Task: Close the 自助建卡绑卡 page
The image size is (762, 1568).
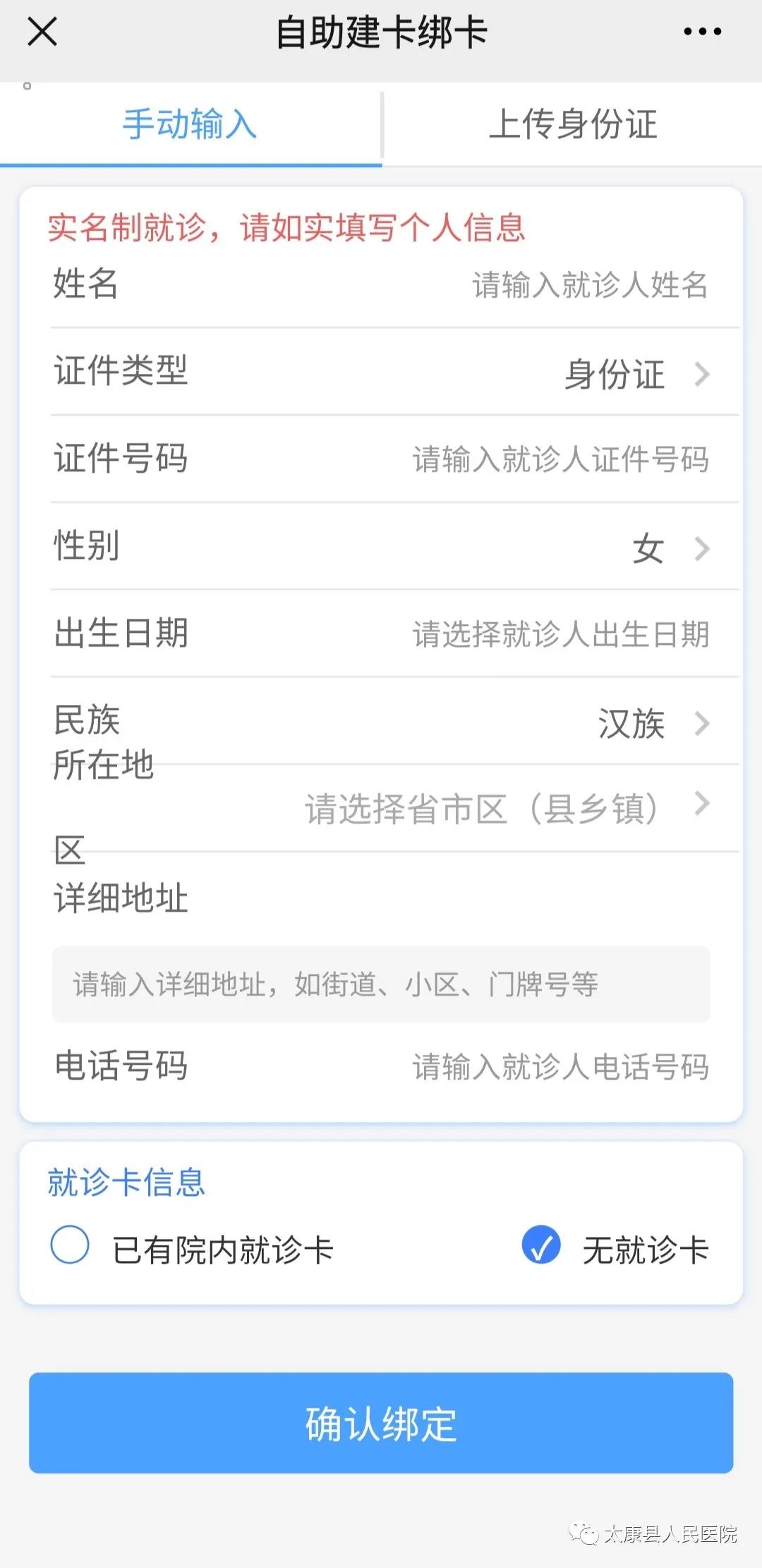Action: tap(42, 32)
